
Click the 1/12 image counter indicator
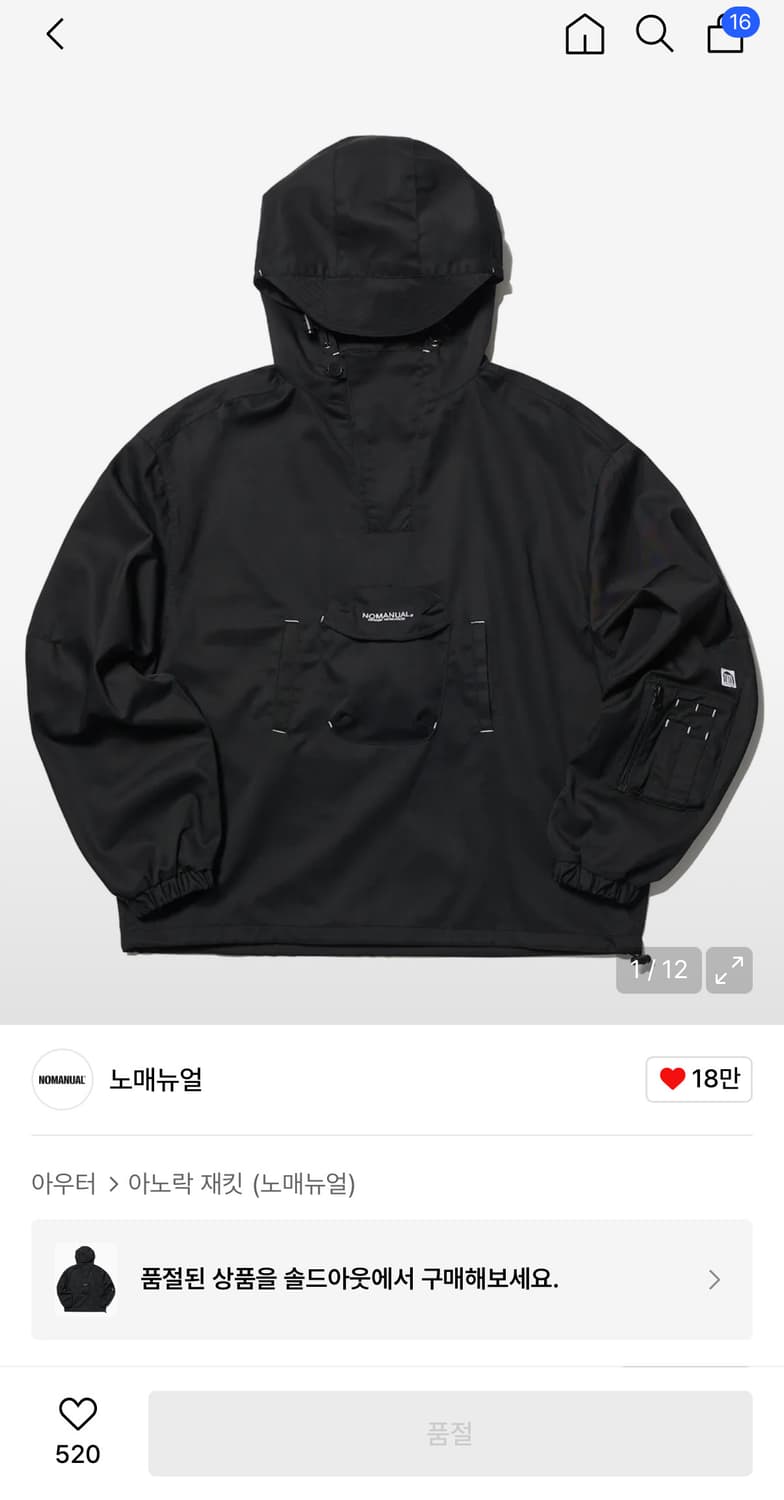(x=658, y=970)
